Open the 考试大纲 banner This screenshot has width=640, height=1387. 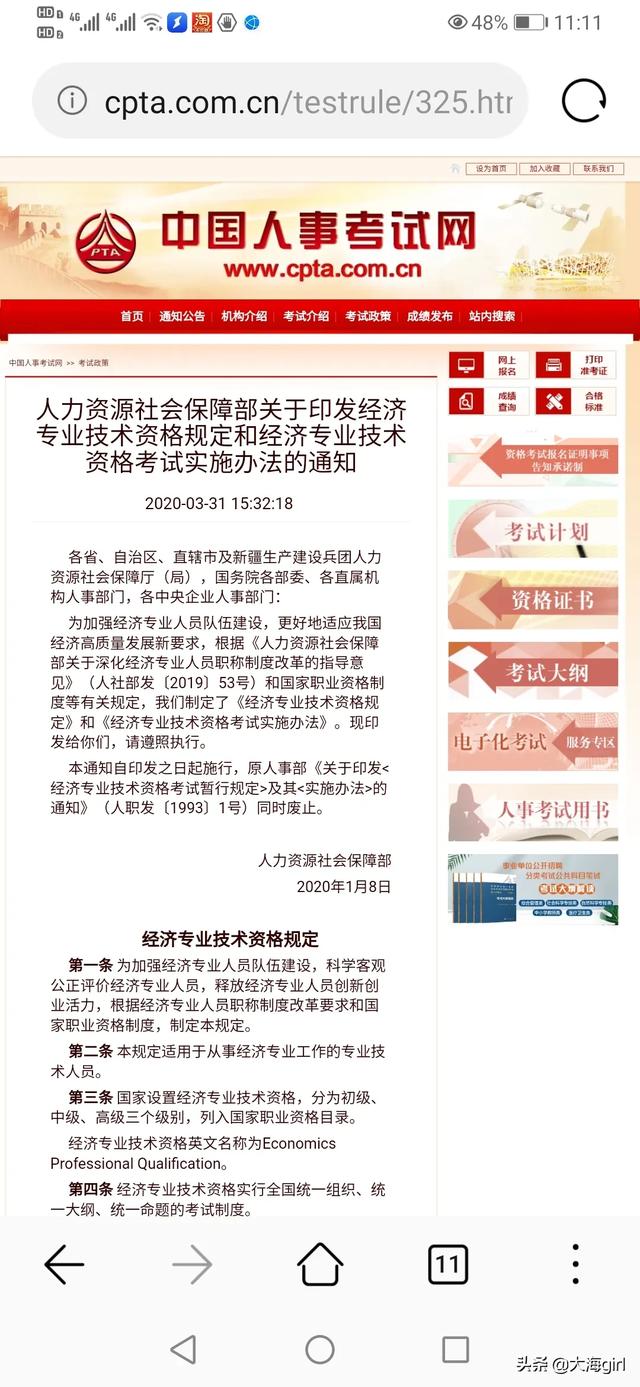[x=533, y=671]
